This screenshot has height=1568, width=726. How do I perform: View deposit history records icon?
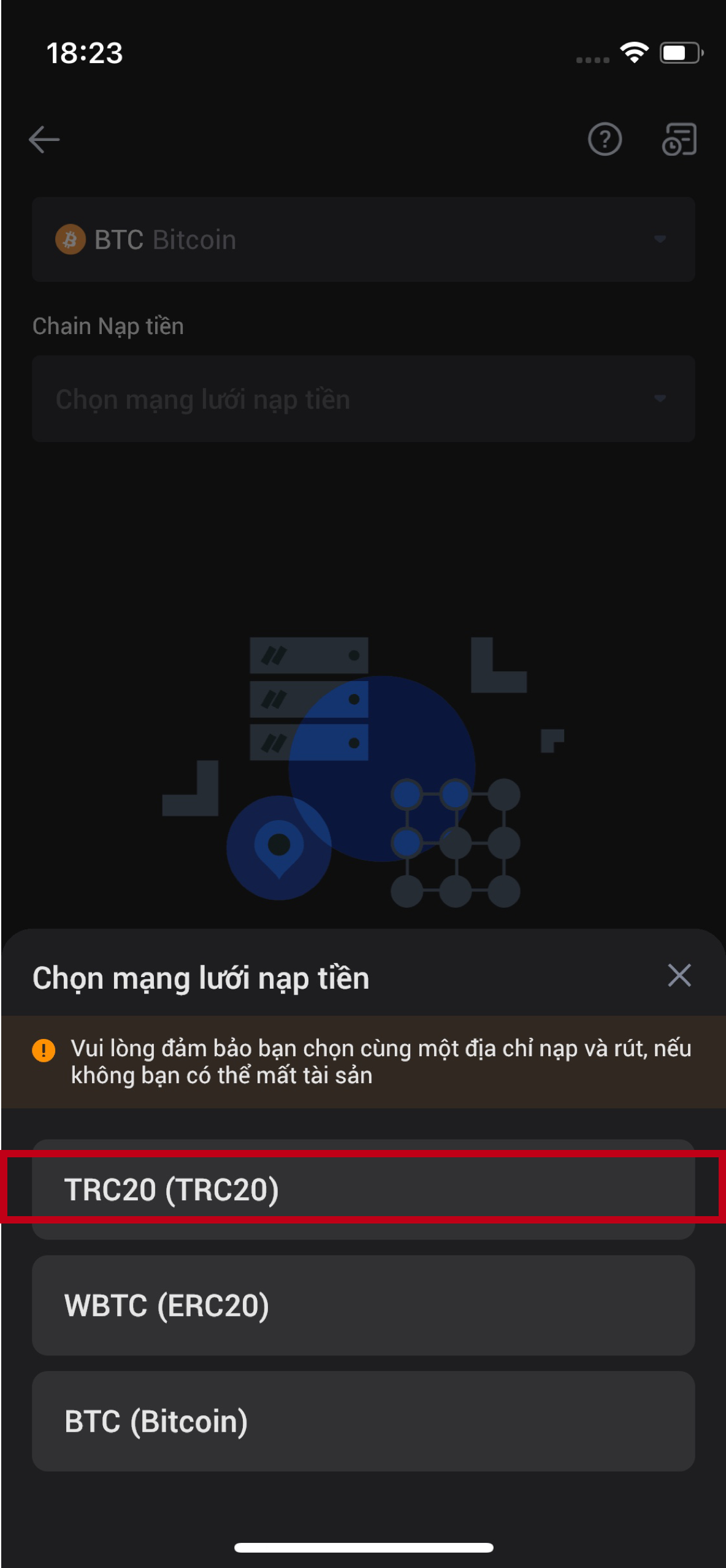click(679, 140)
